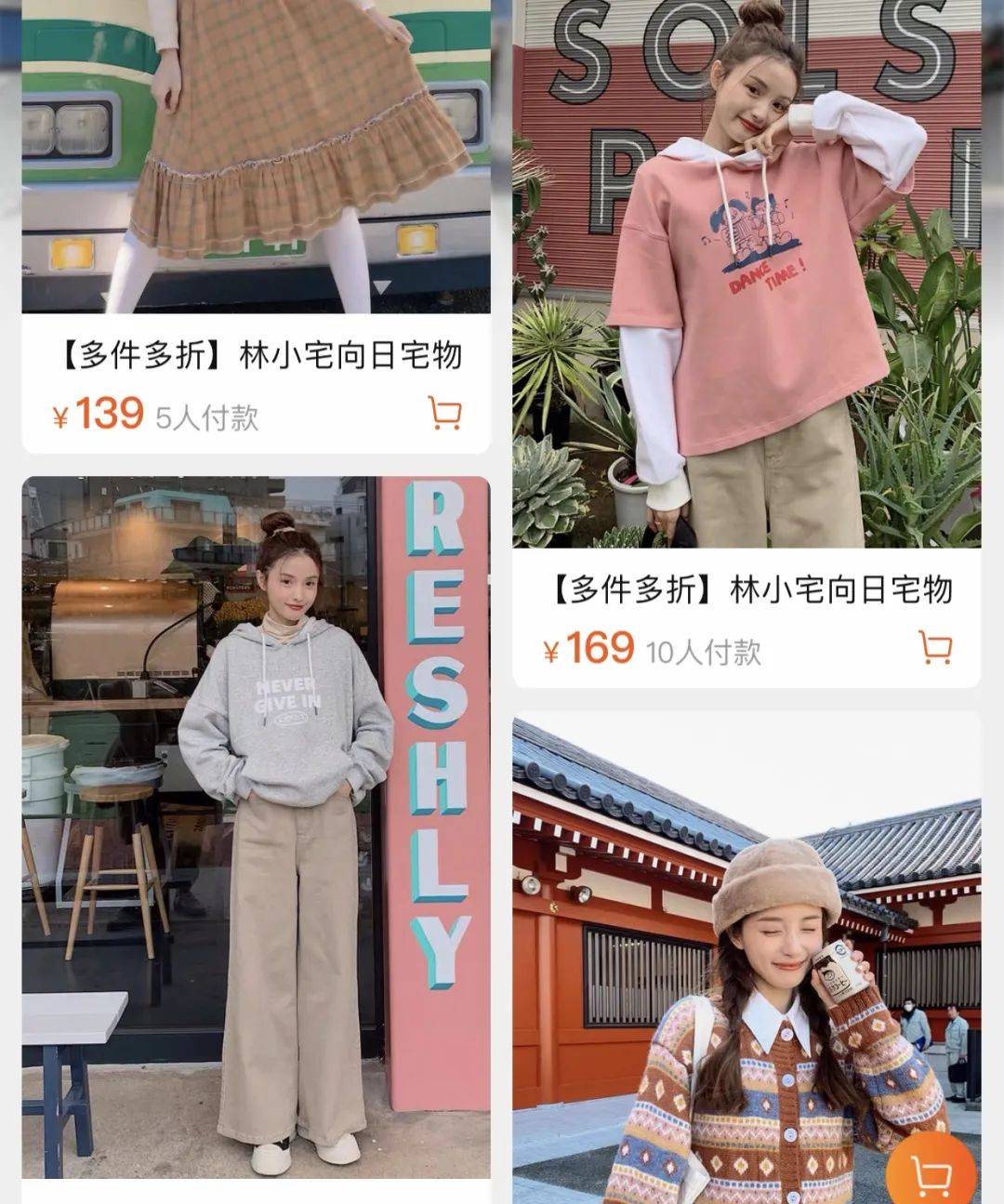This screenshot has height=1204, width=1004.
Task: Open the gray hoodie and khaki pants product
Action: click(x=256, y=827)
